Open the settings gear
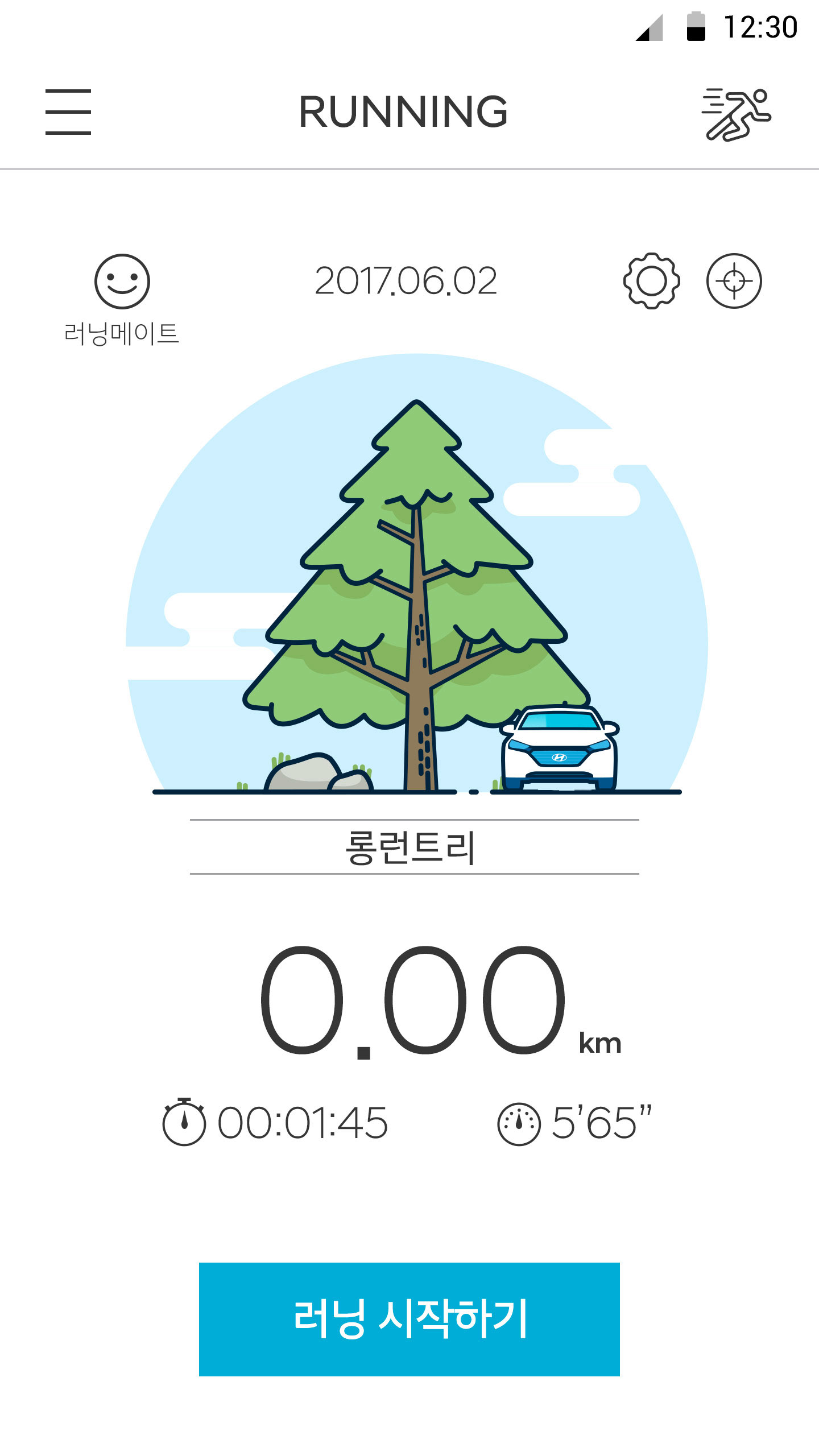Viewport: 819px width, 1456px height. 652,281
